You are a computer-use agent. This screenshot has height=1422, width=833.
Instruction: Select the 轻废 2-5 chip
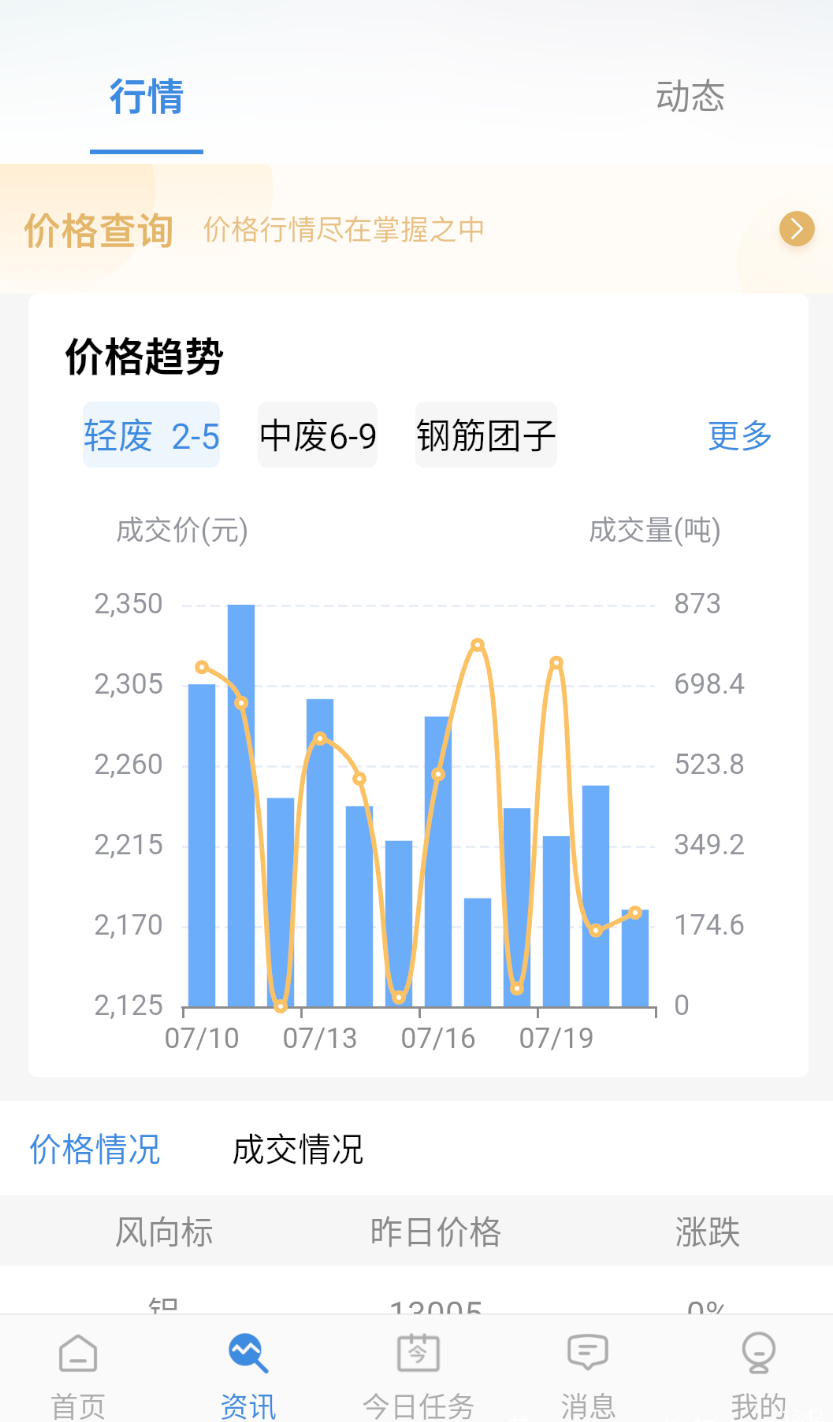[151, 435]
